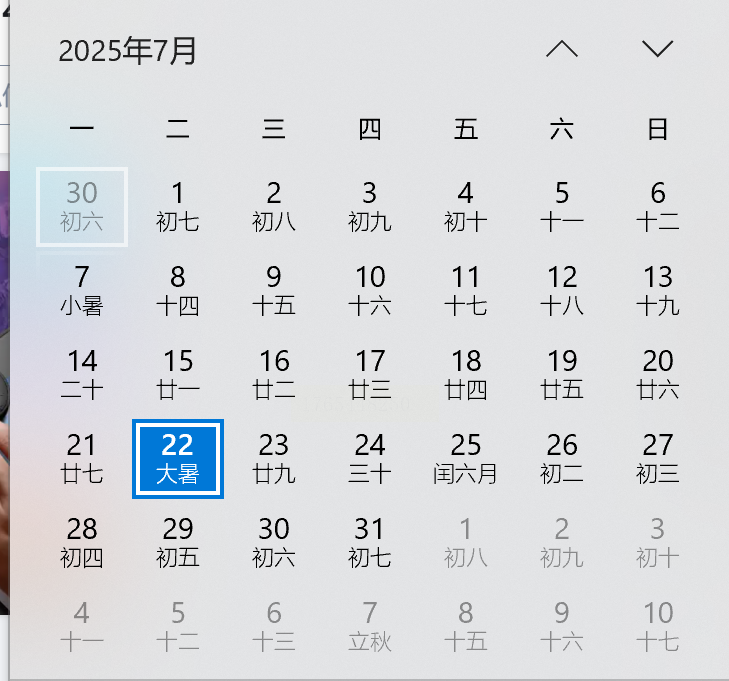Image resolution: width=729 pixels, height=681 pixels.
Task: Choose August 10 (十七) grayed date
Action: [x=658, y=627]
